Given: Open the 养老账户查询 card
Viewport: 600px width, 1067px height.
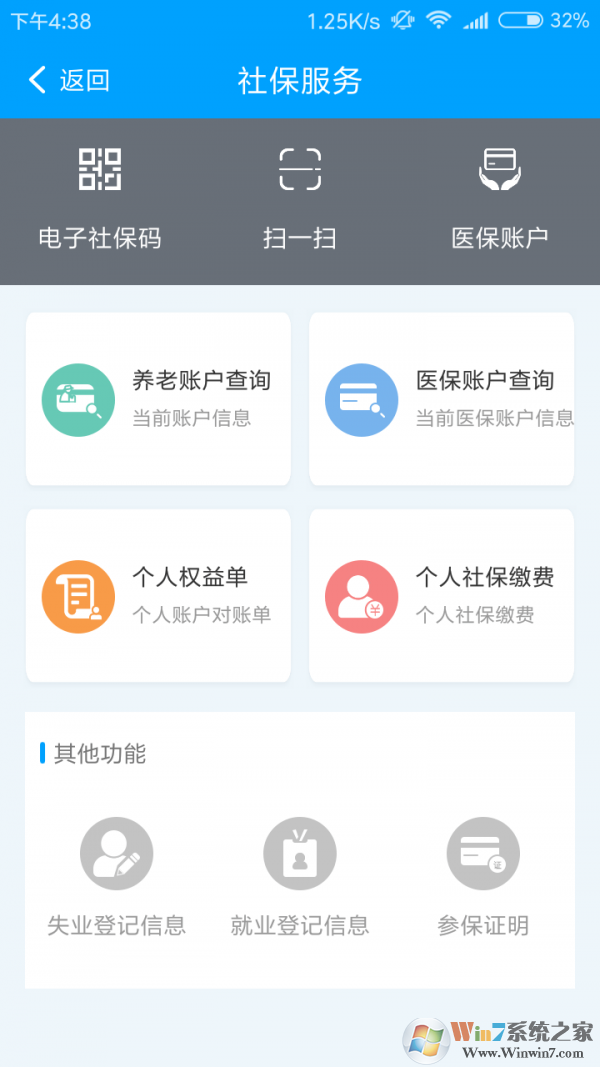Looking at the screenshot, I should tap(158, 398).
